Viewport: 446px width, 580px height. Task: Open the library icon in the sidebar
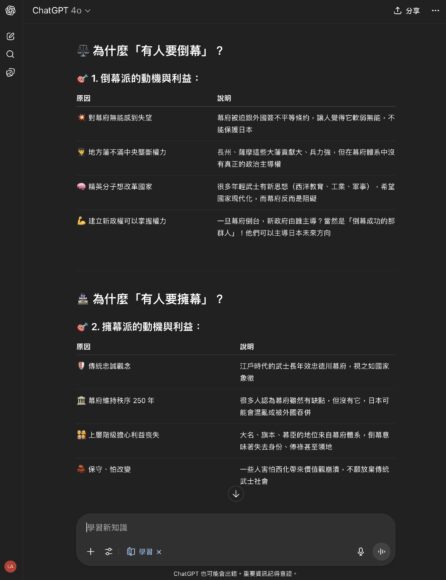[10, 72]
